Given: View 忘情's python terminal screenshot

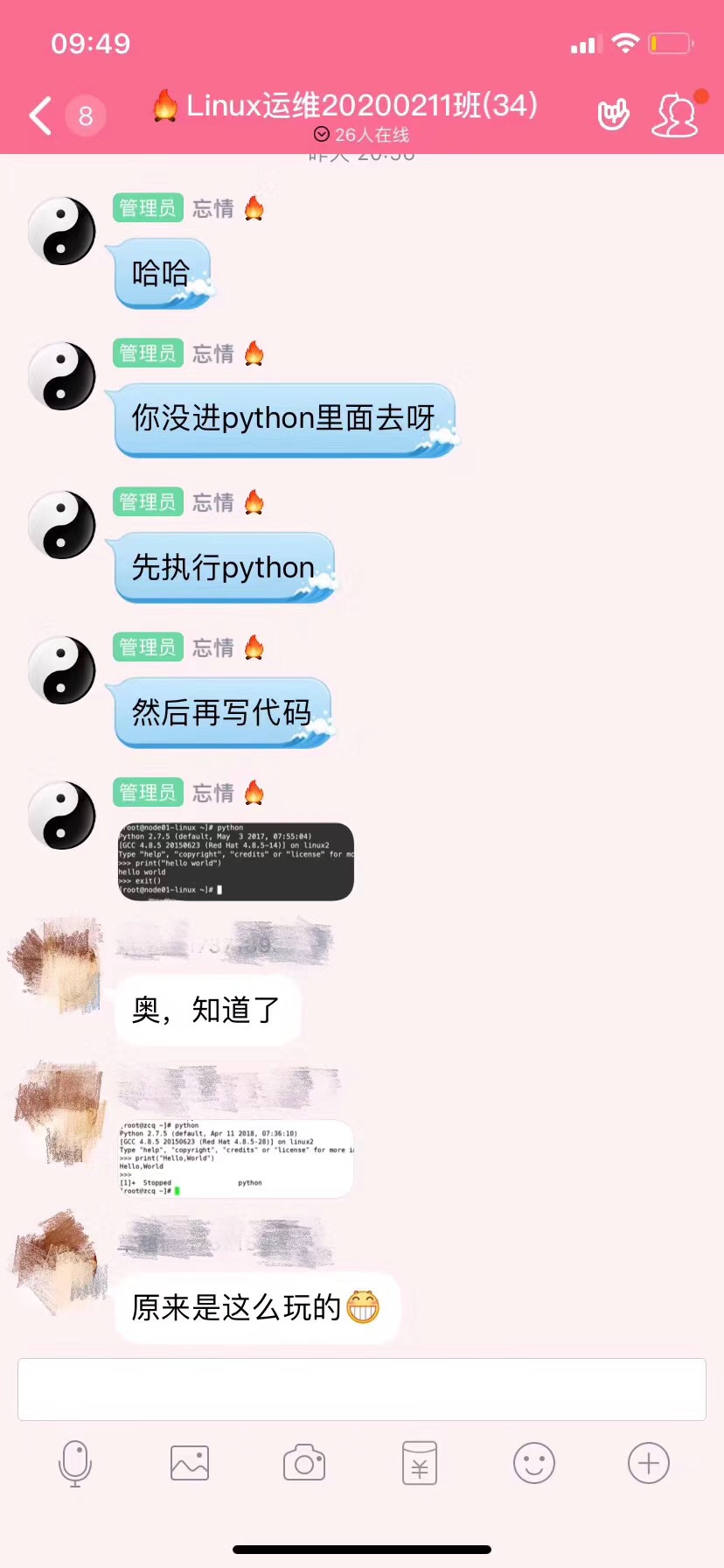Looking at the screenshot, I should [236, 861].
